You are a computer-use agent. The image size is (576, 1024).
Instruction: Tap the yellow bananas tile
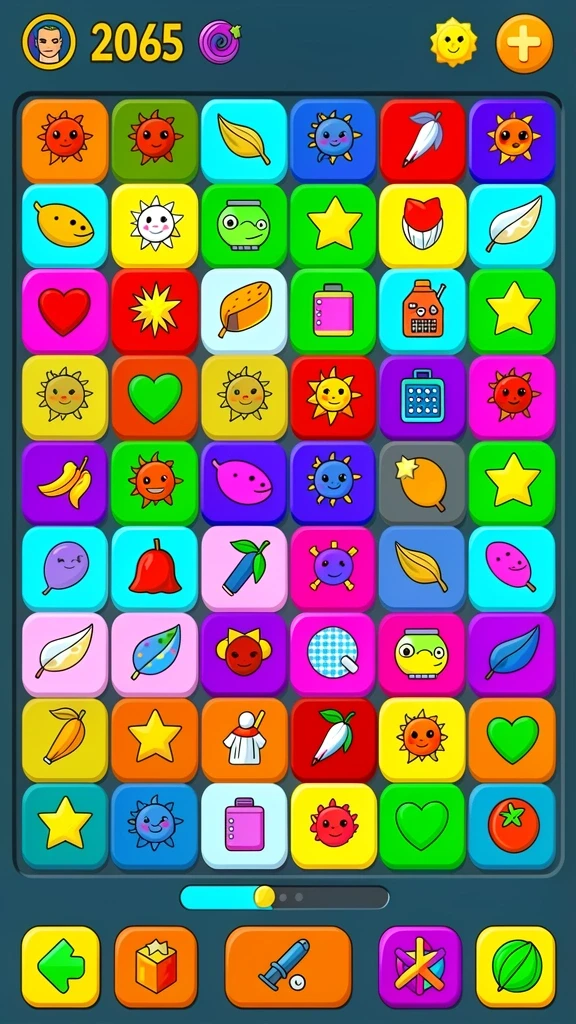65,483
